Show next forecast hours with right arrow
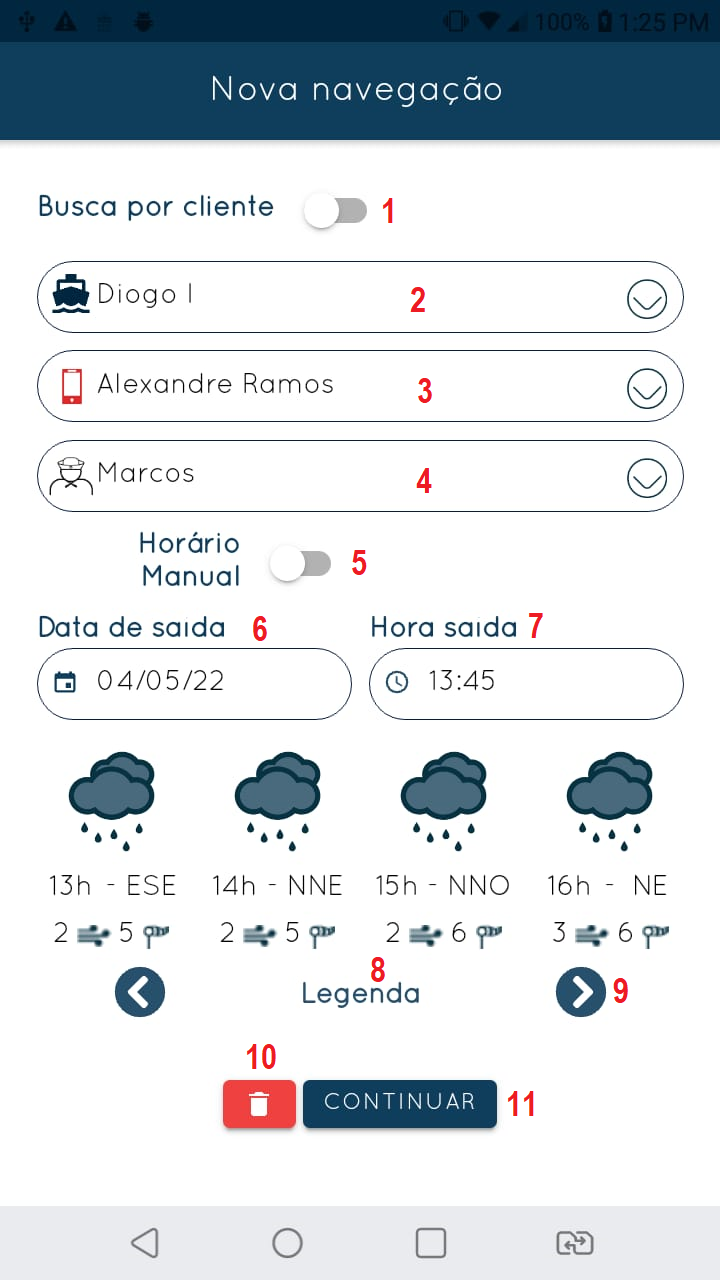The width and height of the screenshot is (720, 1280). coord(581,992)
